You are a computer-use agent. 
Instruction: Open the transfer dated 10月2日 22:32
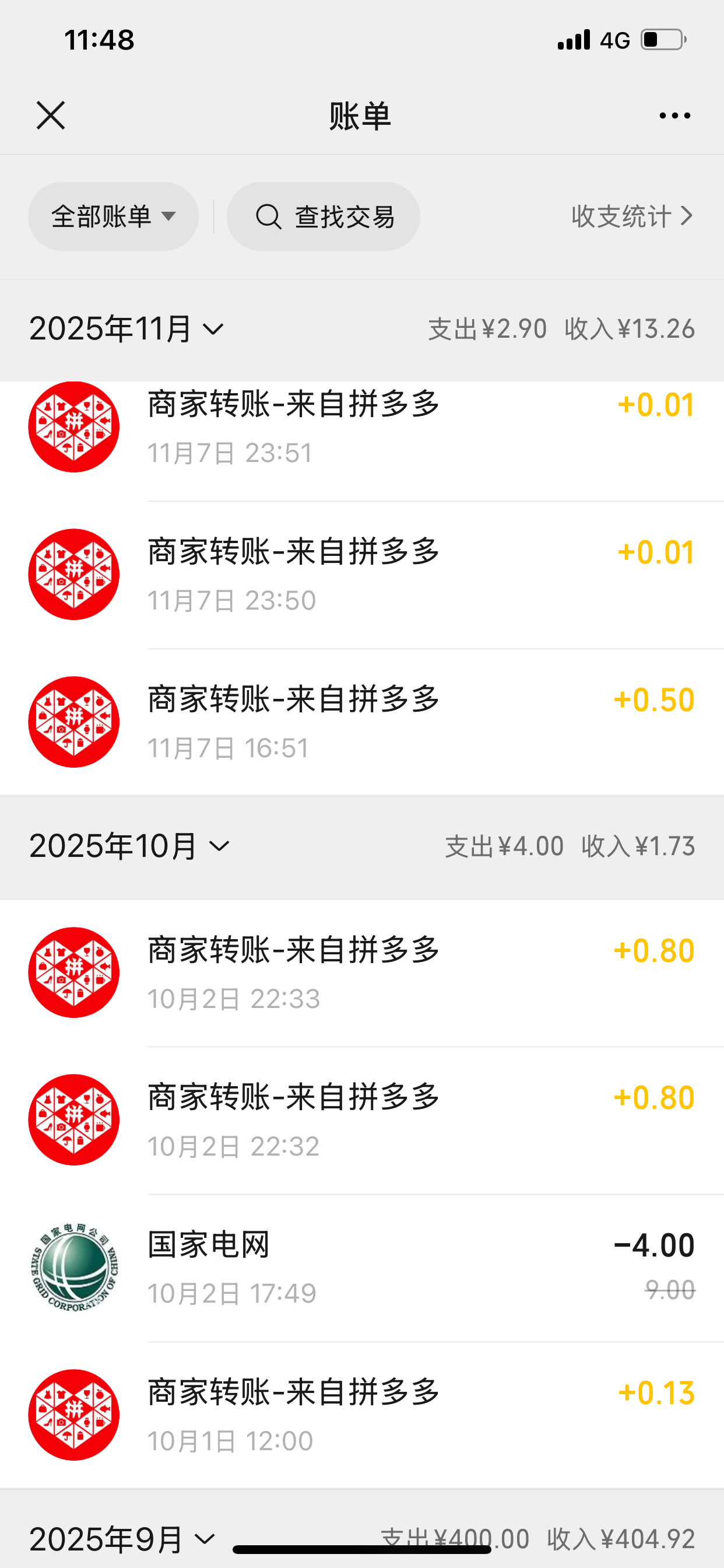coord(361,1120)
